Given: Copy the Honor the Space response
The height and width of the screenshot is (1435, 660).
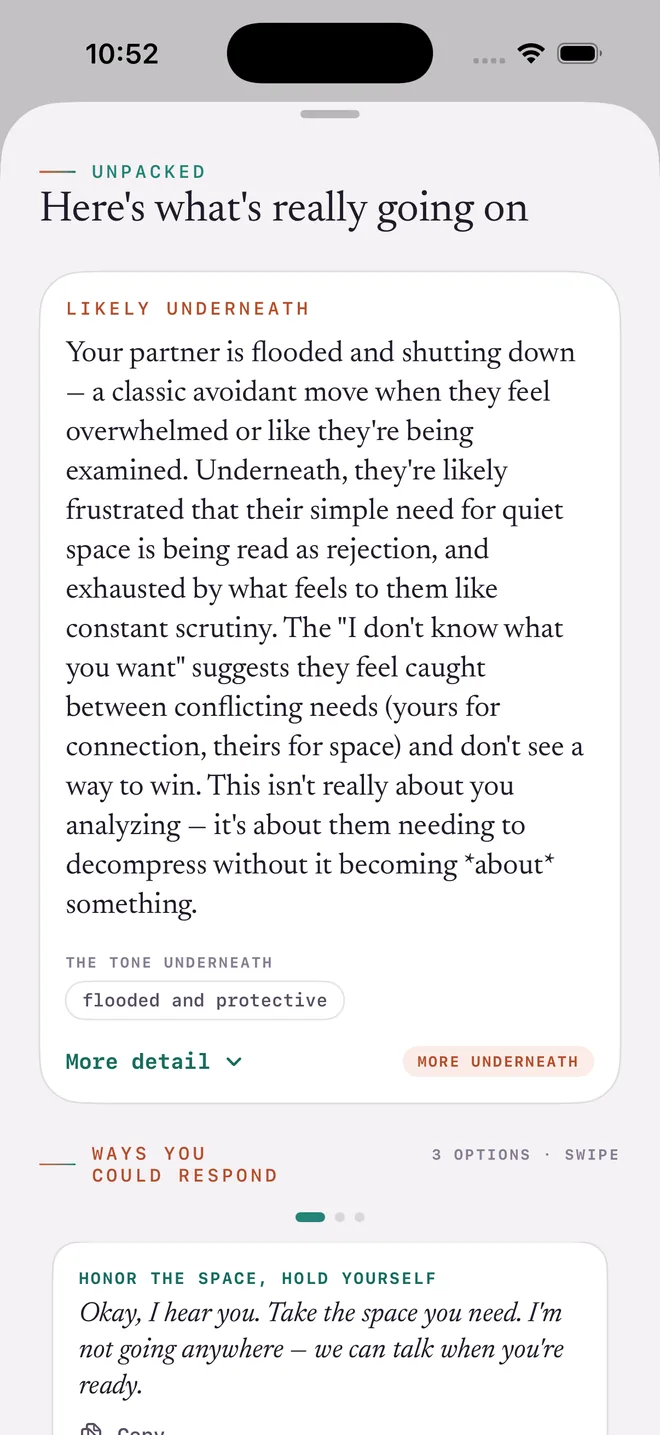Looking at the screenshot, I should click(122, 1428).
